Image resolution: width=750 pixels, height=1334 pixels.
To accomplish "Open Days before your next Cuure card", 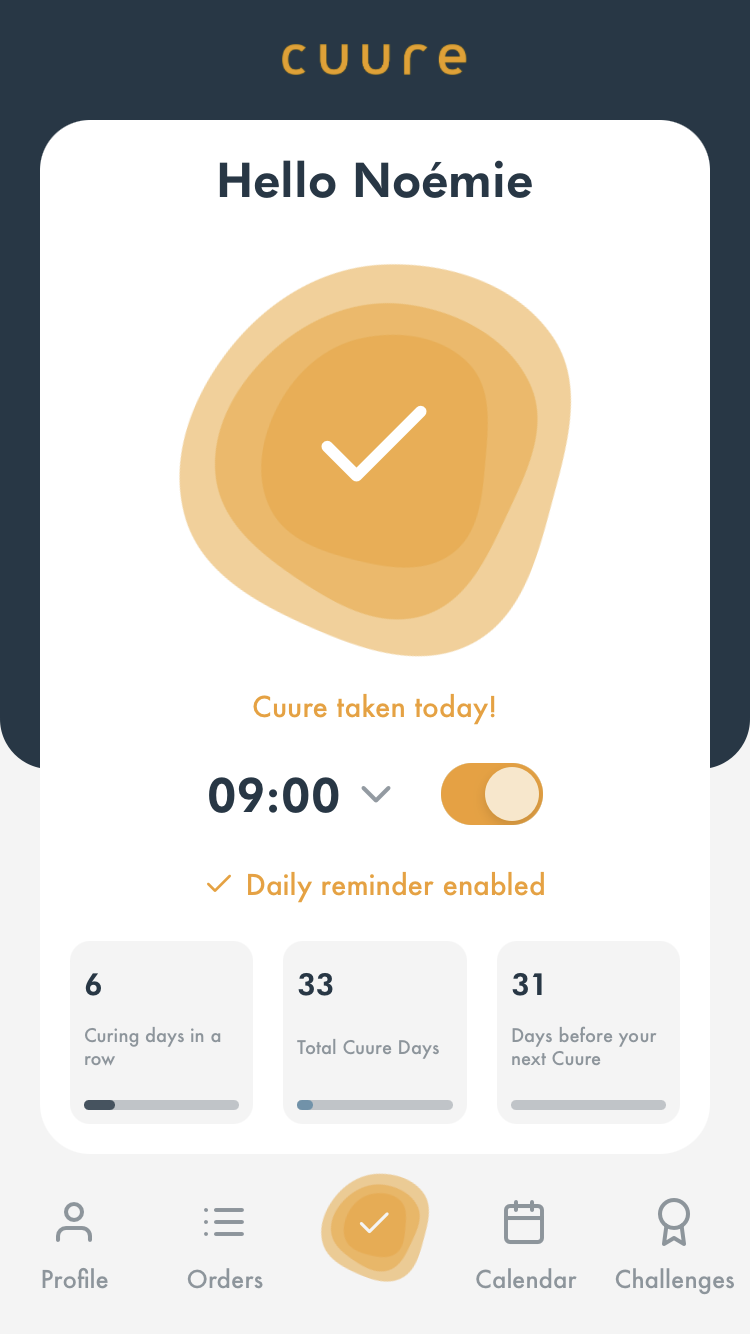I will coord(588,1032).
